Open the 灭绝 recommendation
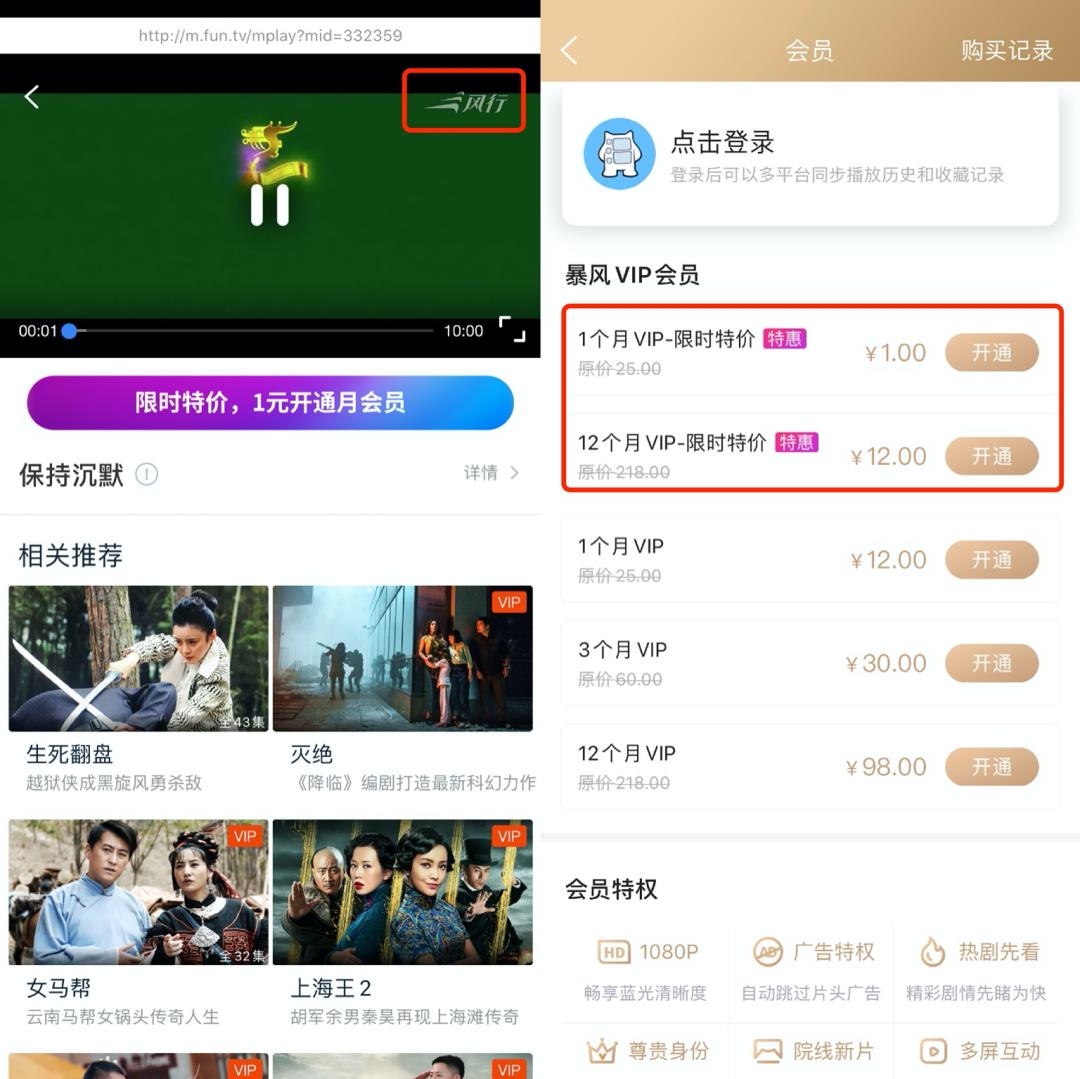The height and width of the screenshot is (1079, 1080). coord(403,660)
